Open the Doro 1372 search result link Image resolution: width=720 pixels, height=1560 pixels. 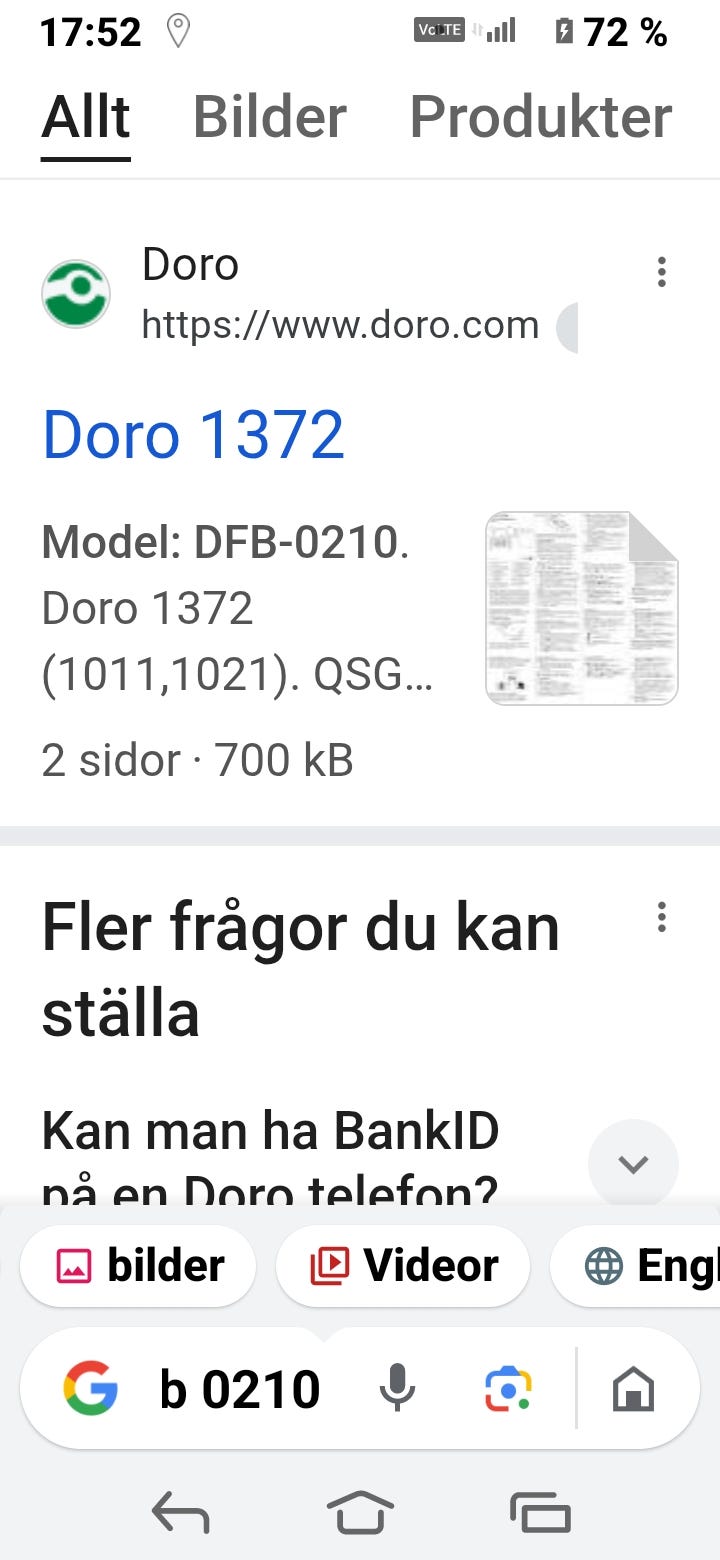(193, 434)
